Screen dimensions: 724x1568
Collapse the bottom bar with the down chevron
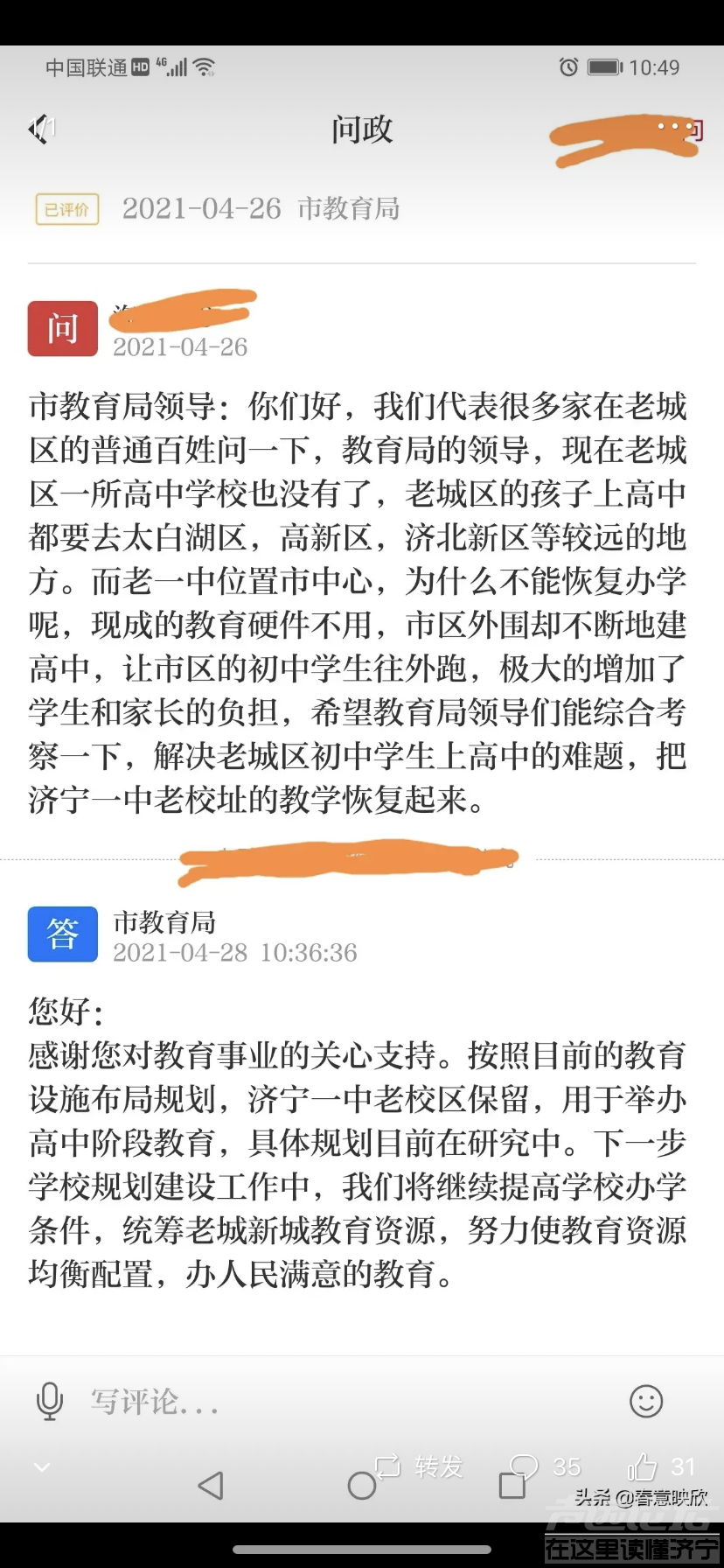[x=41, y=1466]
